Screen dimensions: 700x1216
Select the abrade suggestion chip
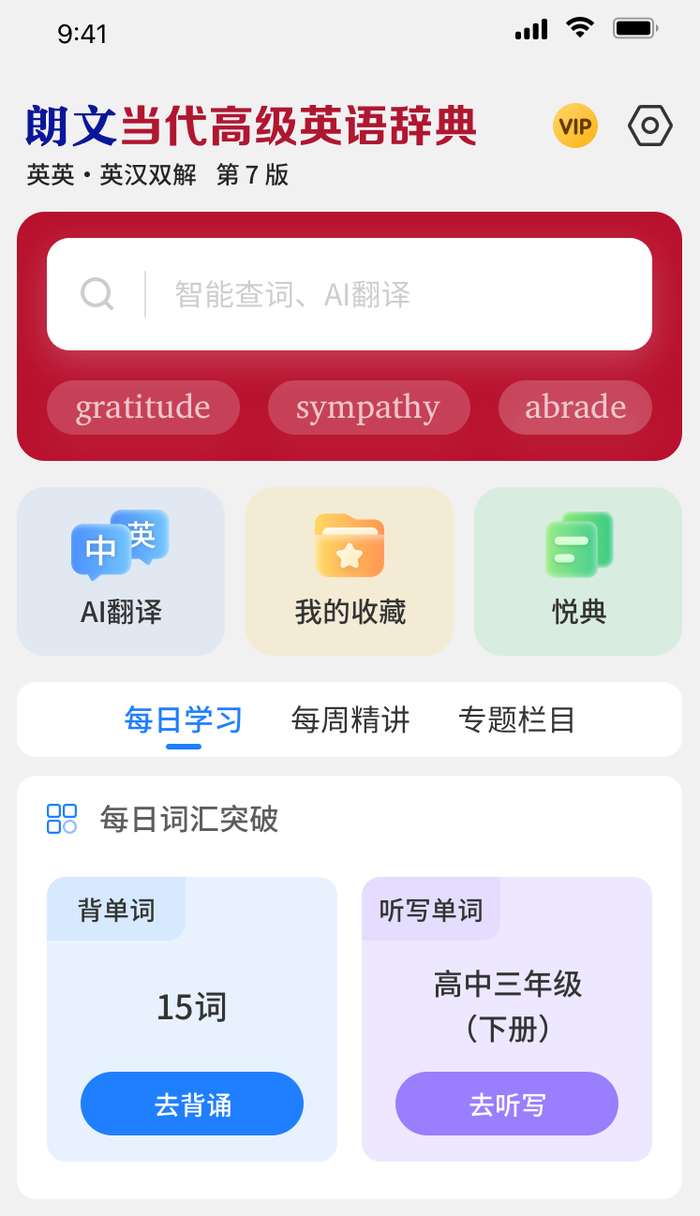pos(575,408)
